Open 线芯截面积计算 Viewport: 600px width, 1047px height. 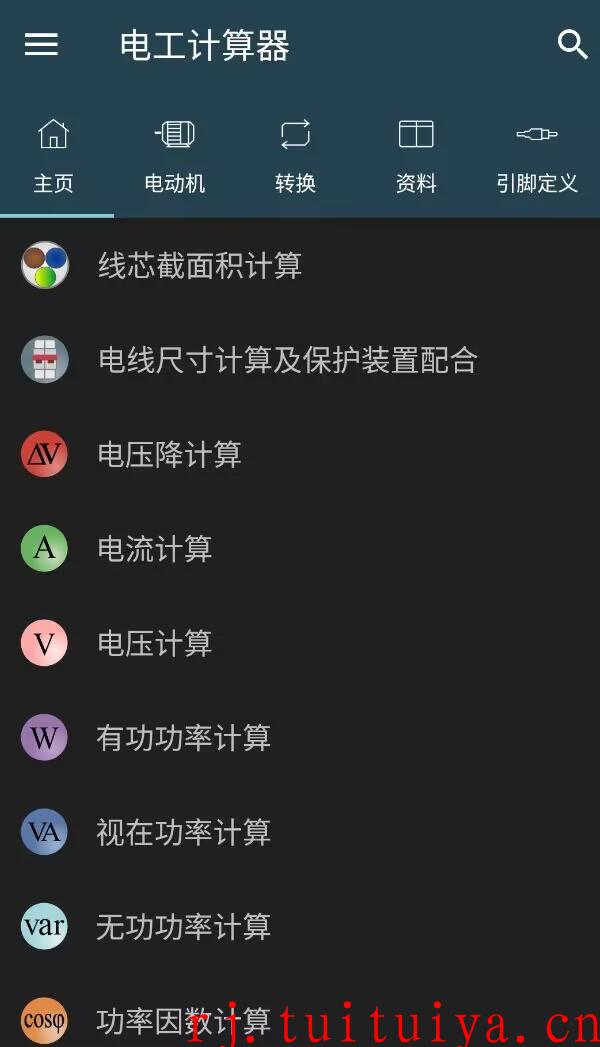pyautogui.click(x=300, y=265)
